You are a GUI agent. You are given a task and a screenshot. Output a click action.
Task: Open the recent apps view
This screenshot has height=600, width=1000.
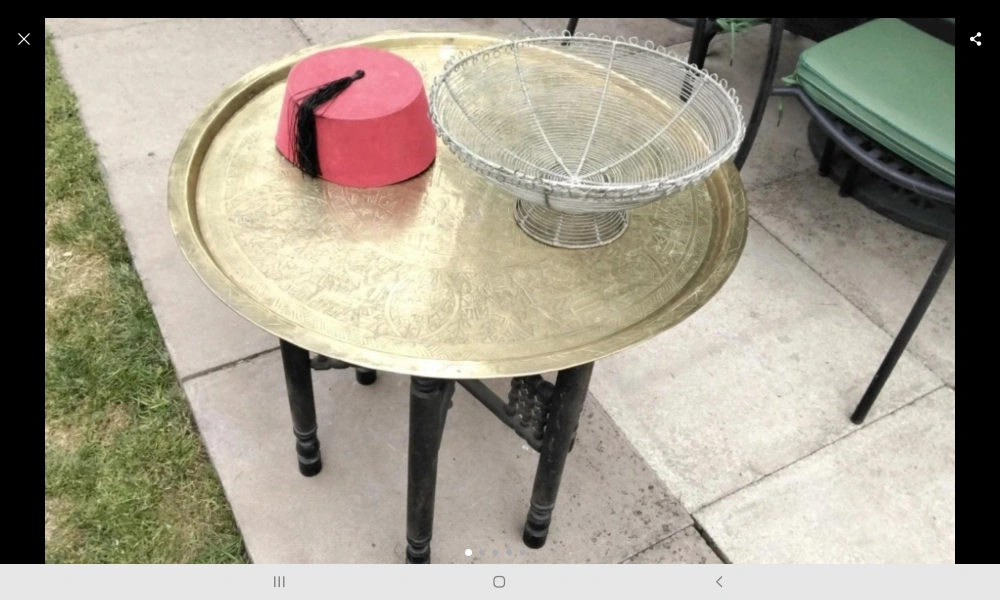279,582
